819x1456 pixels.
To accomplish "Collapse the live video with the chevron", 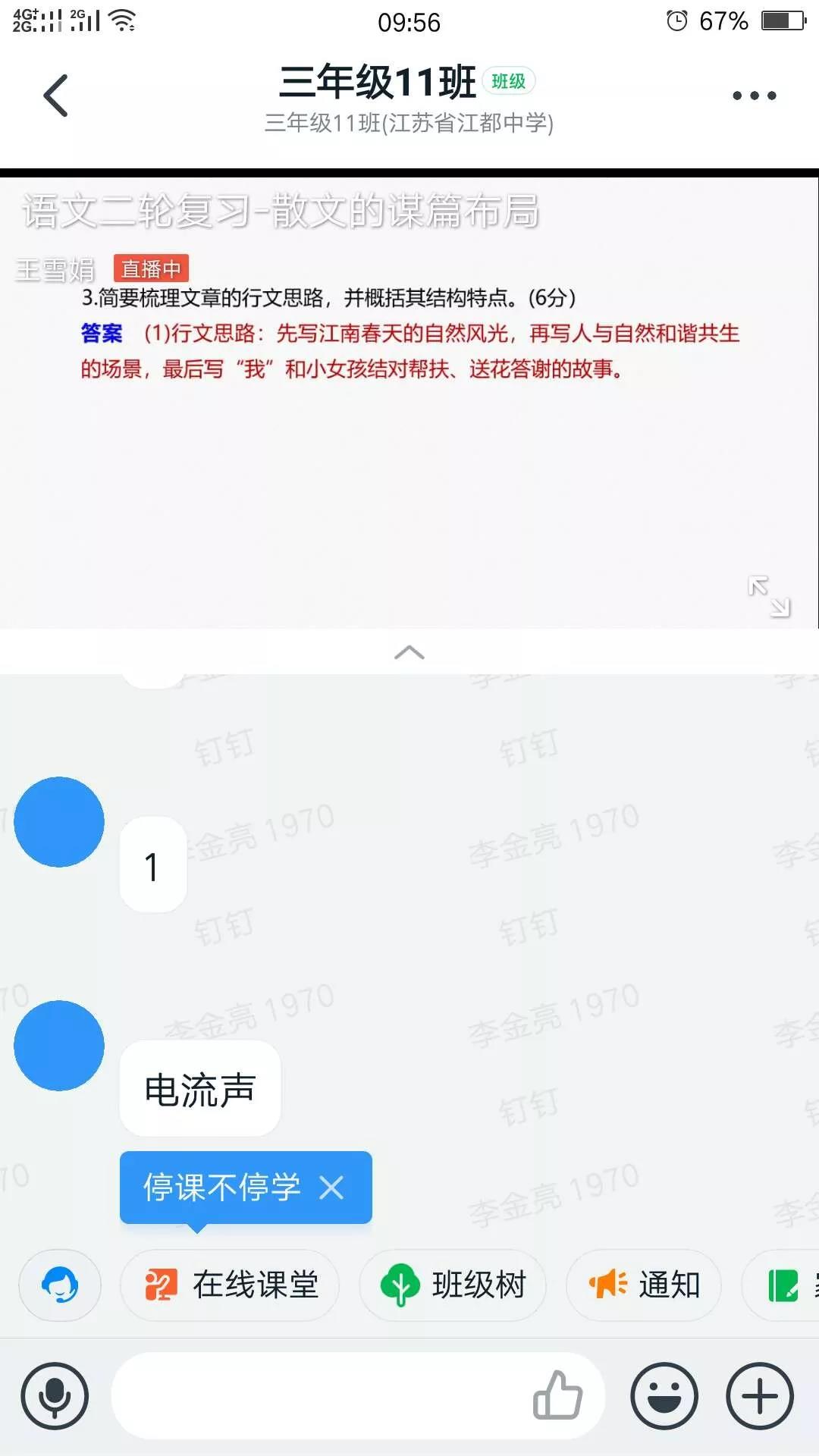I will [409, 652].
